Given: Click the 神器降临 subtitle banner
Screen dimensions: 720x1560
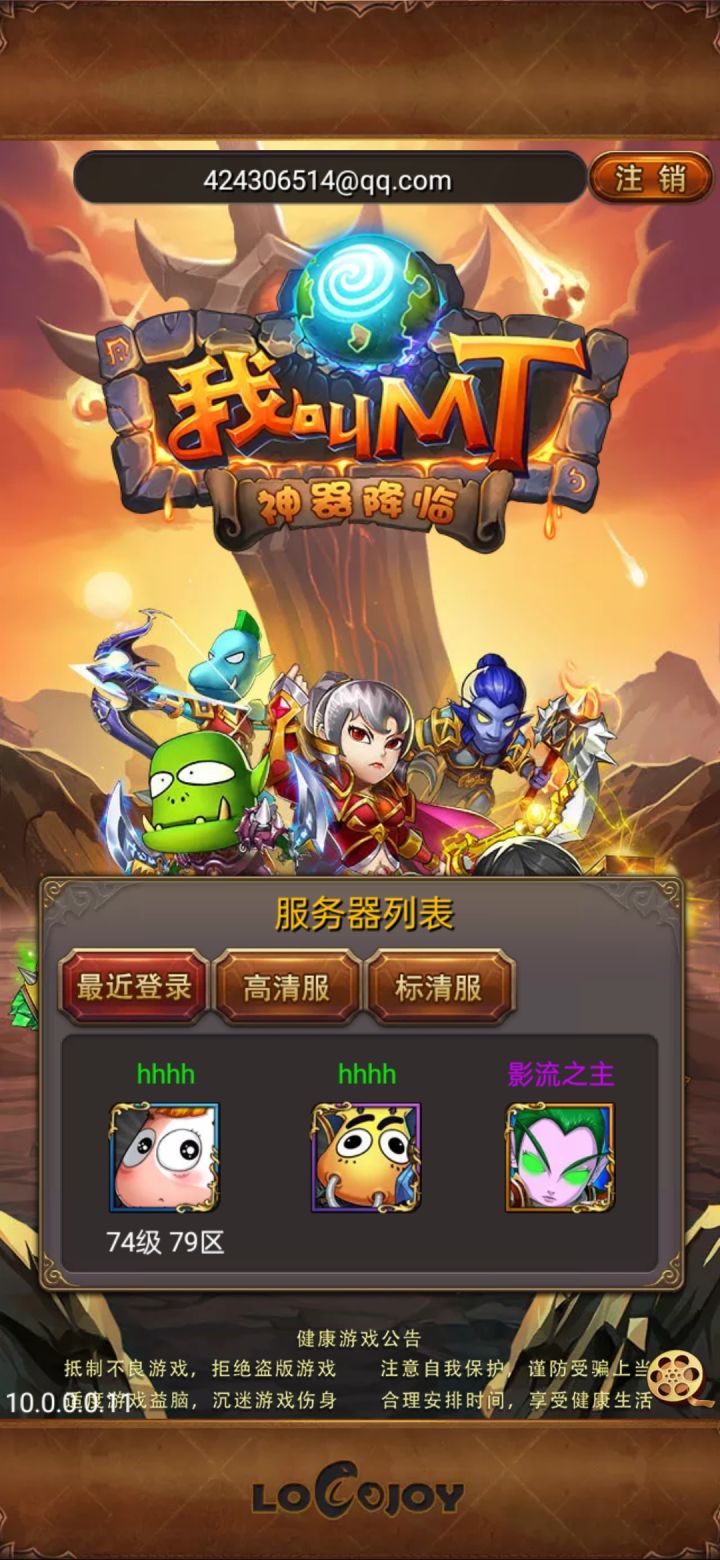Looking at the screenshot, I should point(360,505).
